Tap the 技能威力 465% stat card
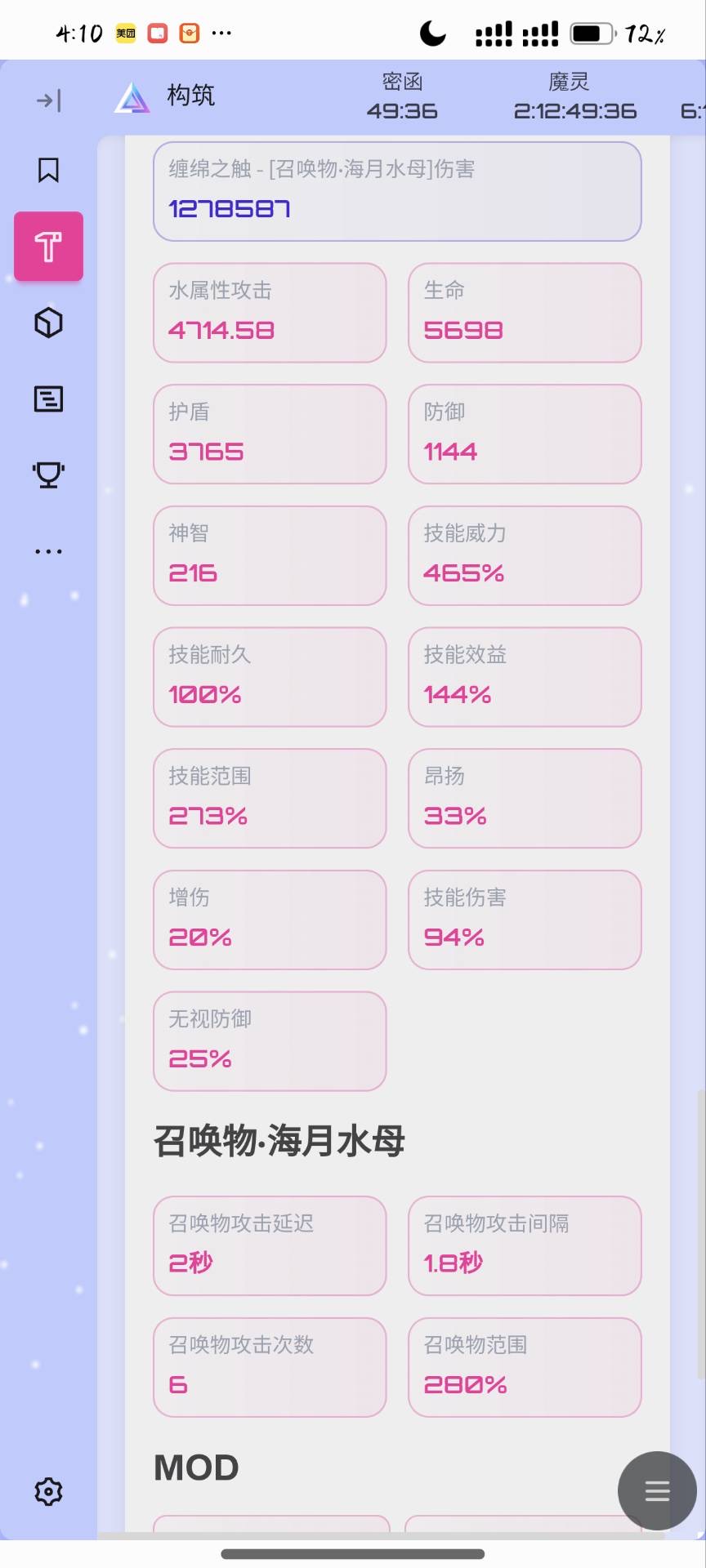 524,555
